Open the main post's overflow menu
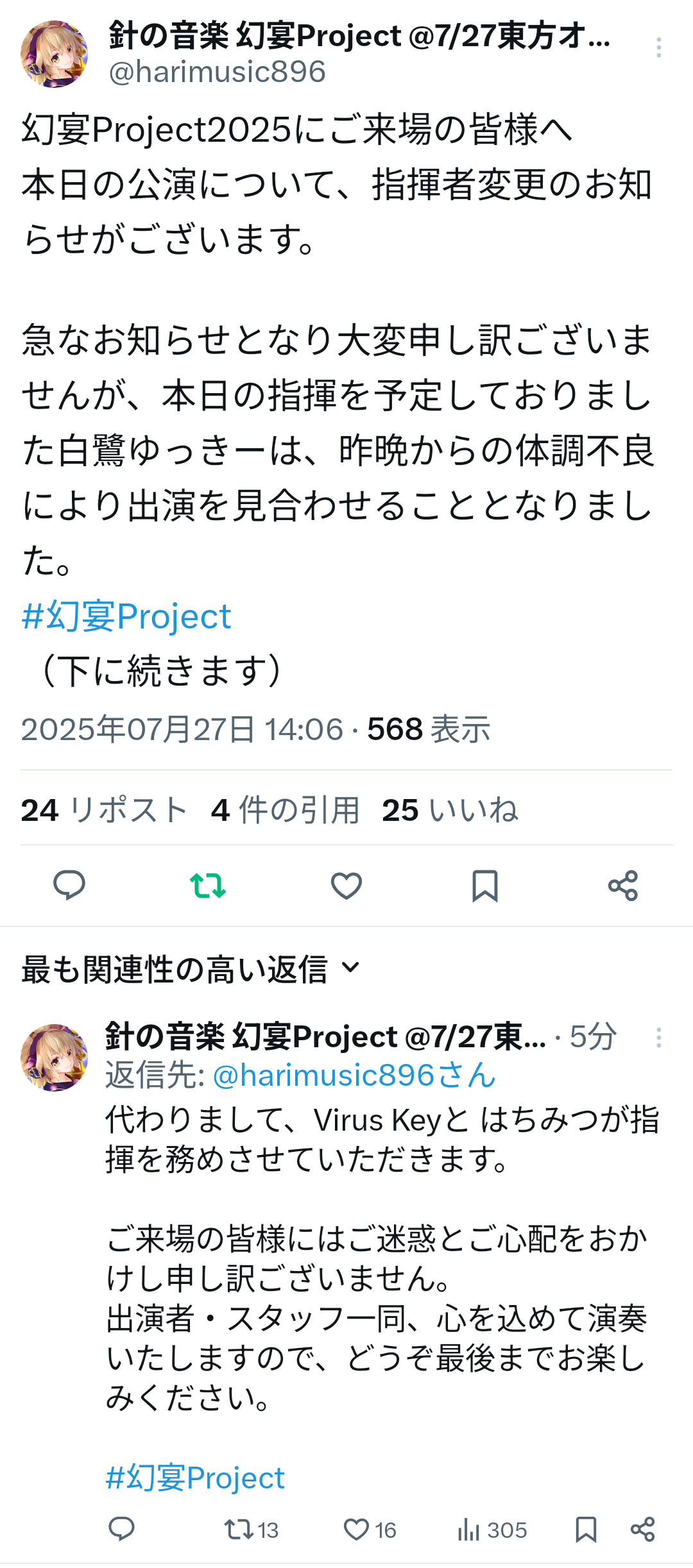 (658, 47)
